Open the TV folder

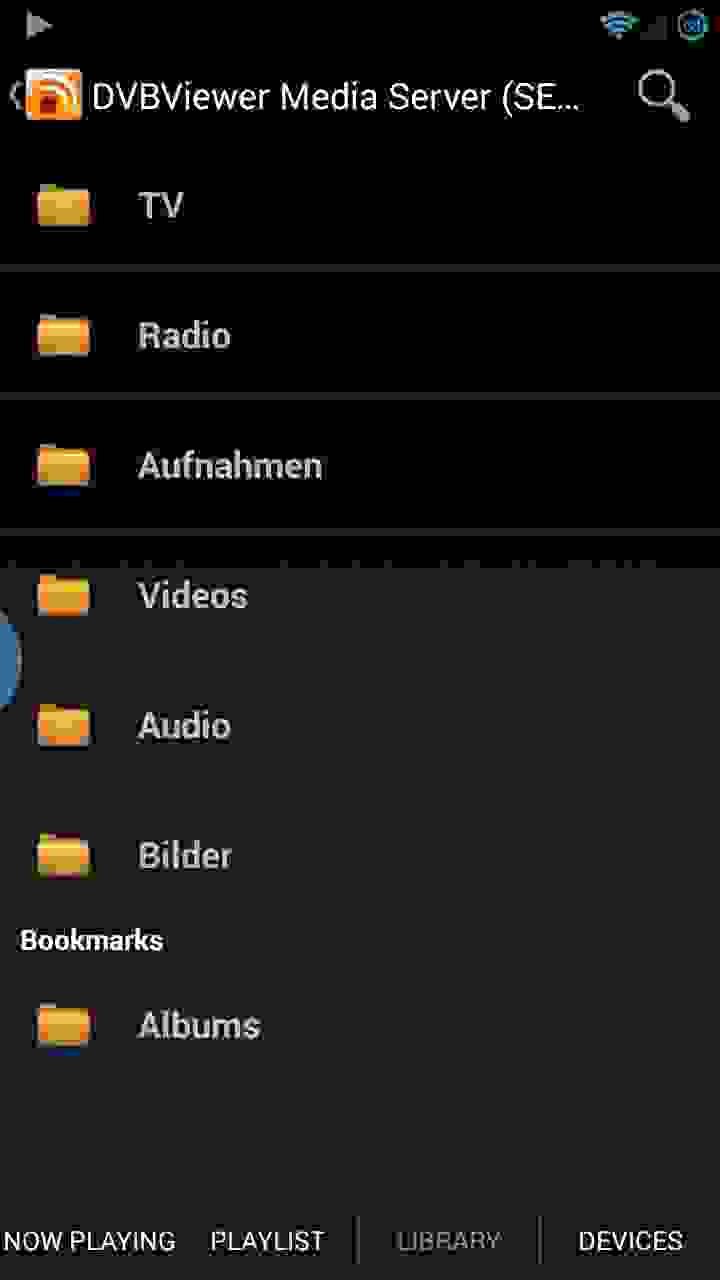click(x=360, y=205)
